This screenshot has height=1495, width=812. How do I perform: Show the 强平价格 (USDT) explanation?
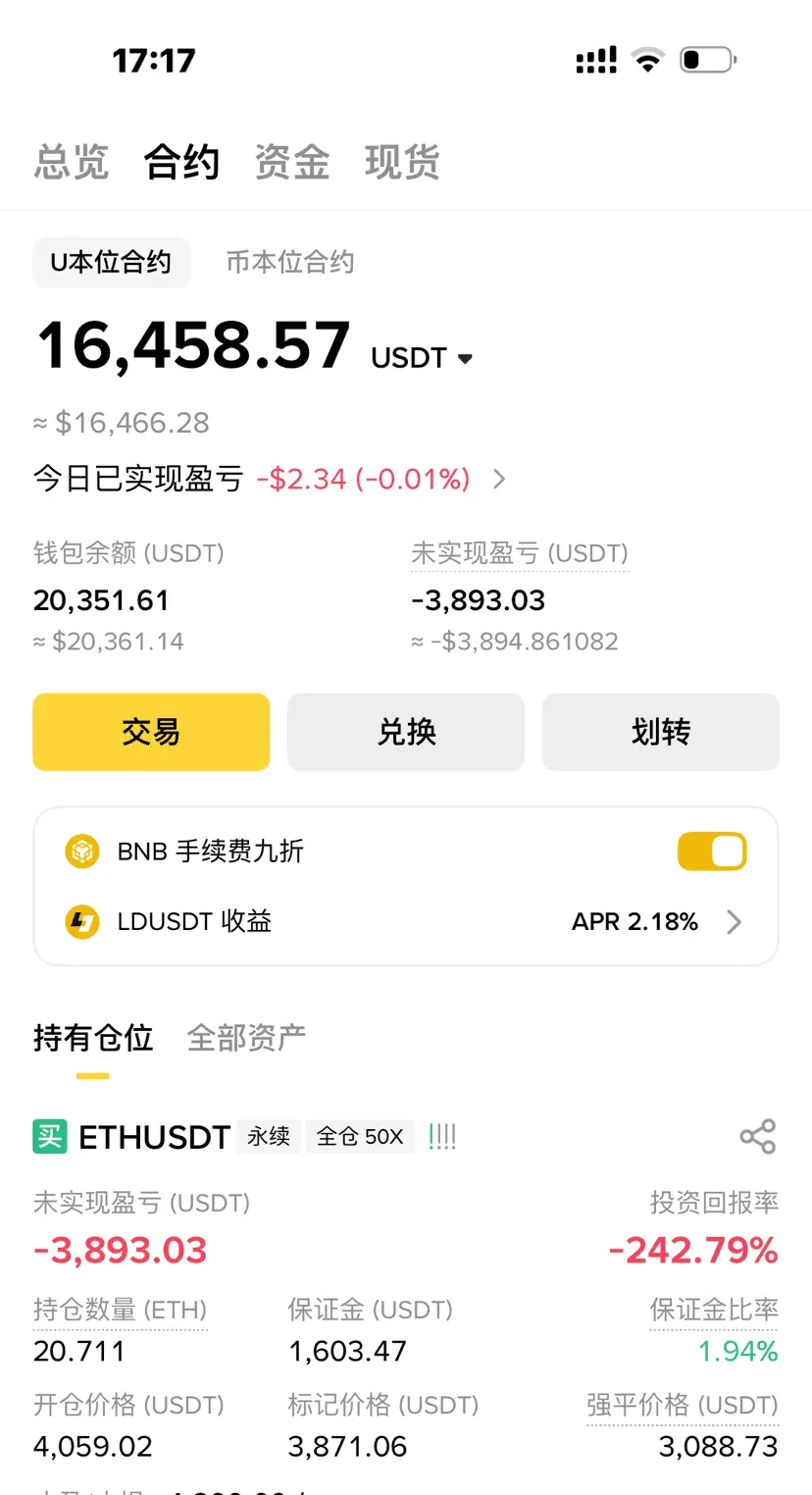pyautogui.click(x=682, y=1405)
